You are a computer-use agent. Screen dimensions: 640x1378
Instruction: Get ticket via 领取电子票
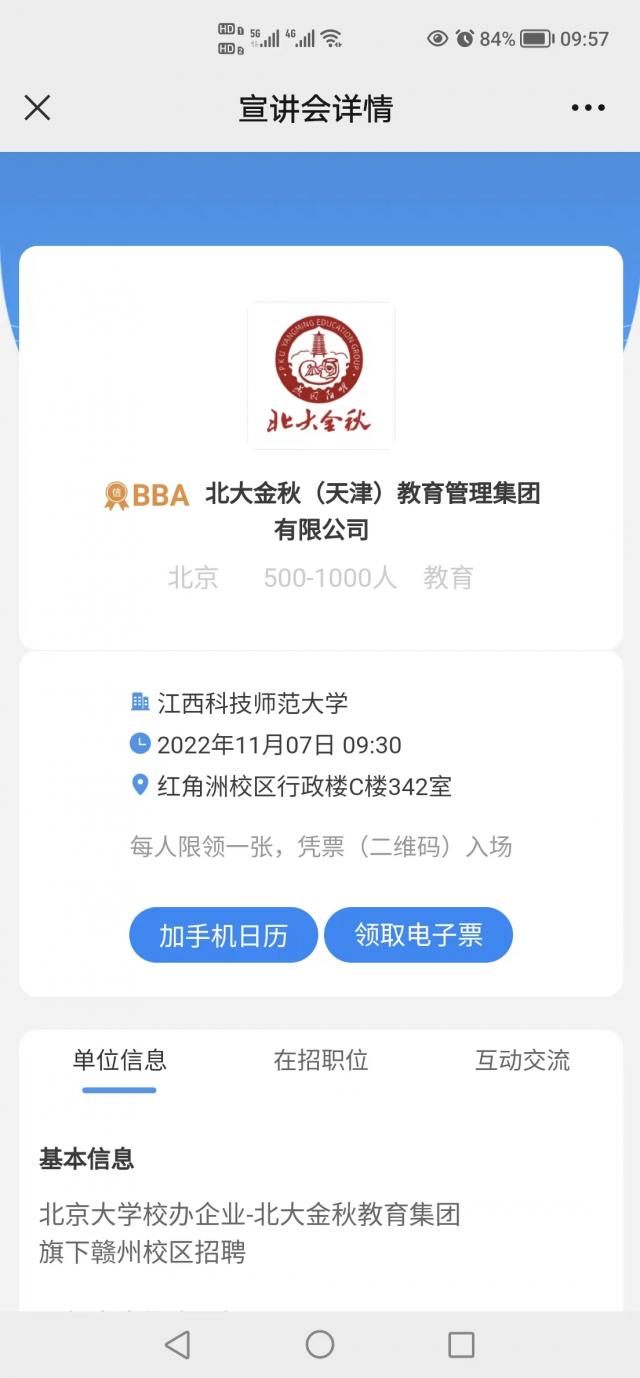coord(418,935)
